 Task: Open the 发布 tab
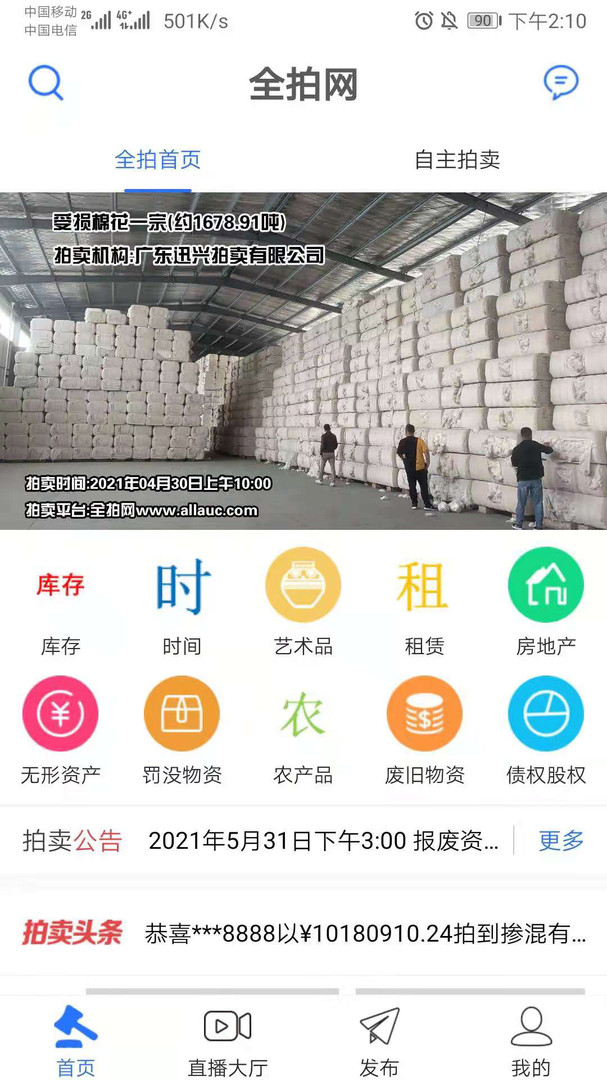379,1041
